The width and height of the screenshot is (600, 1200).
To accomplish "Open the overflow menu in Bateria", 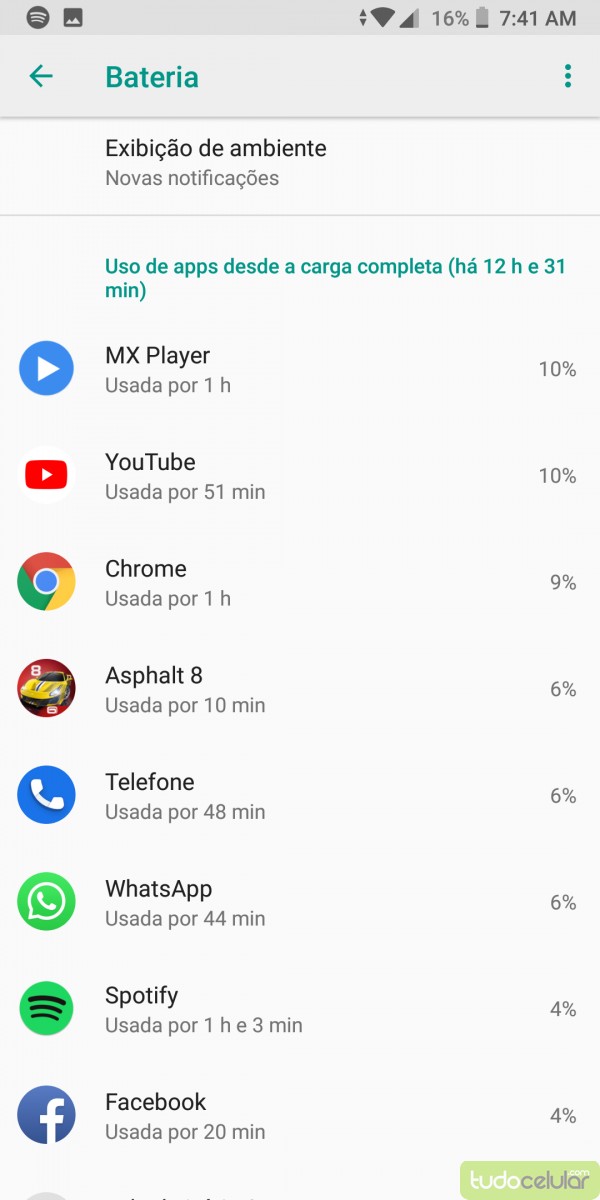I will pos(567,76).
